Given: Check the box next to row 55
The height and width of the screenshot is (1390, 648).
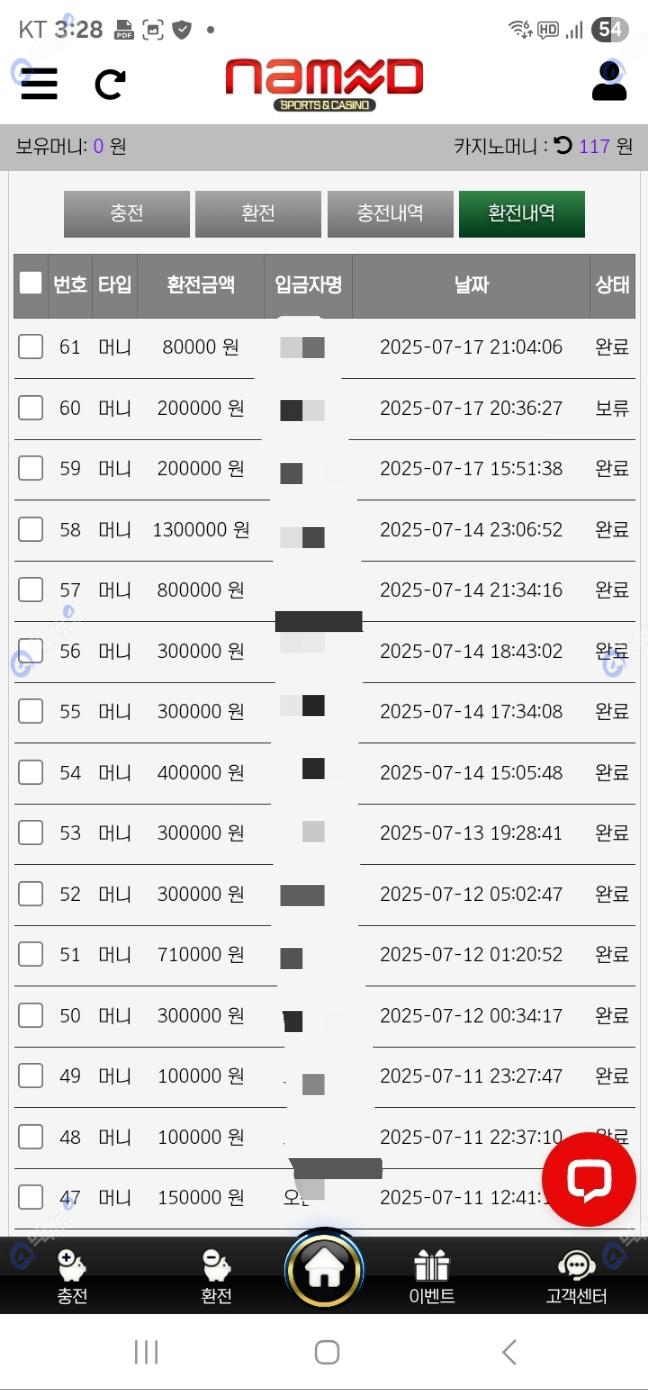Looking at the screenshot, I should click(31, 711).
